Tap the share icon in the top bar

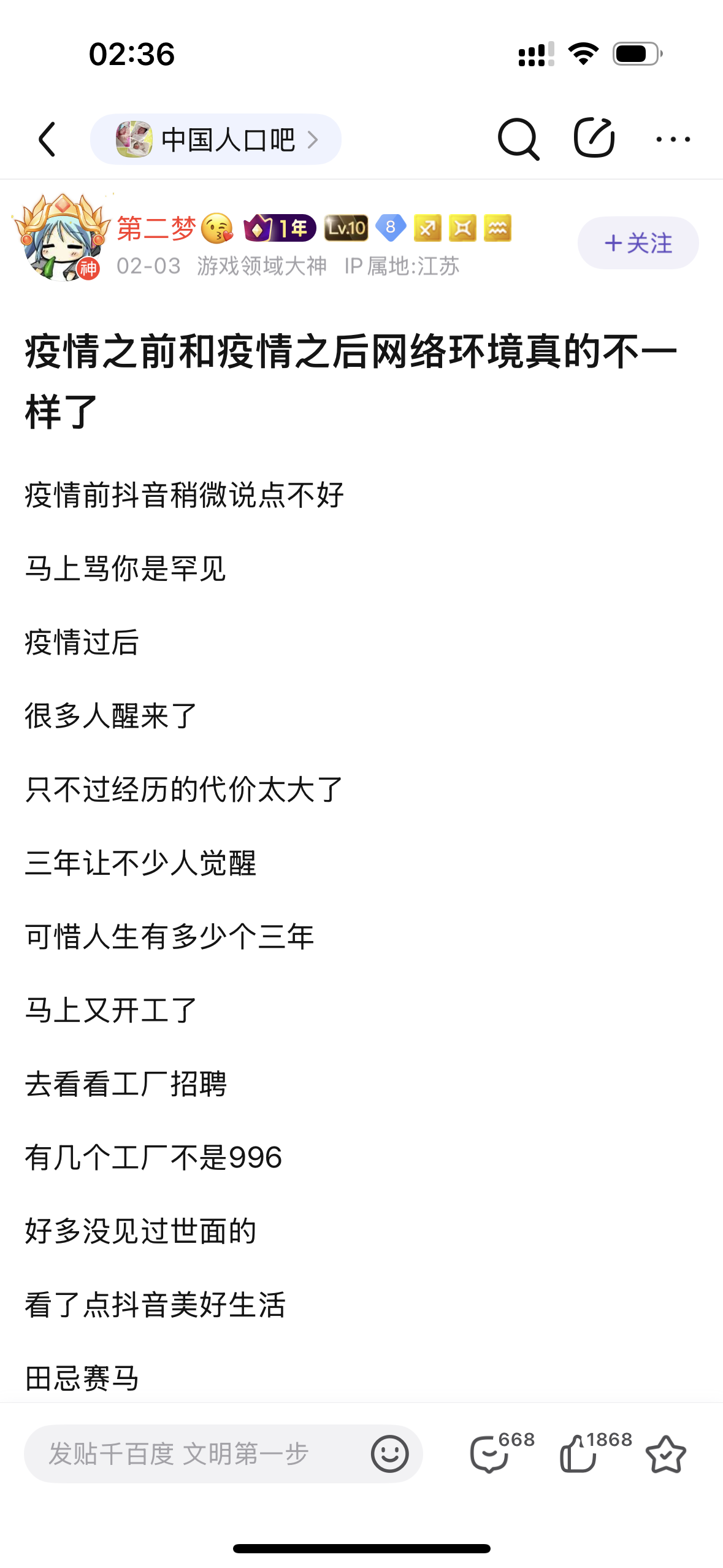[x=594, y=137]
